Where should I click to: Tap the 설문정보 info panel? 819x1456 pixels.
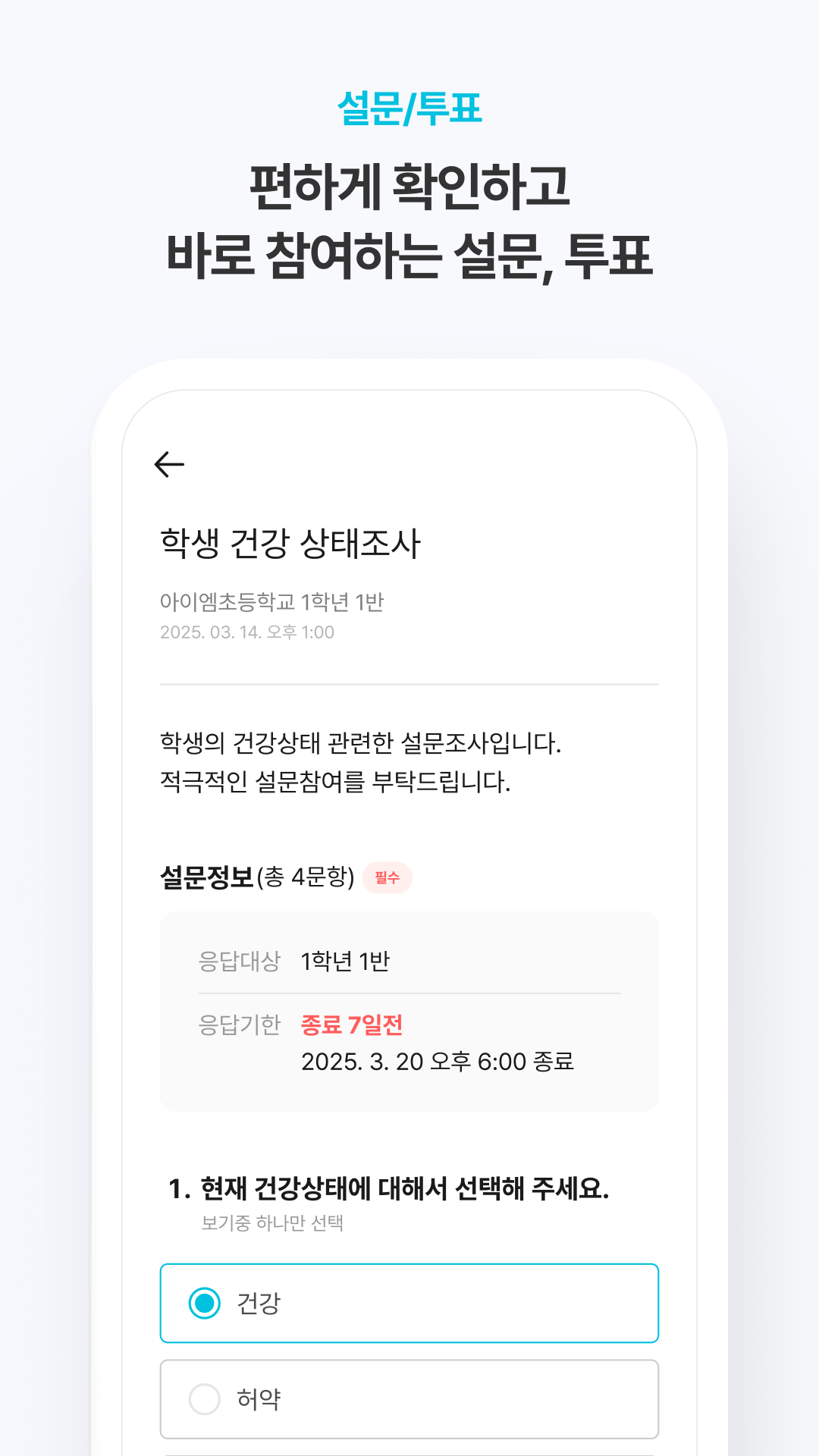[x=409, y=1009]
